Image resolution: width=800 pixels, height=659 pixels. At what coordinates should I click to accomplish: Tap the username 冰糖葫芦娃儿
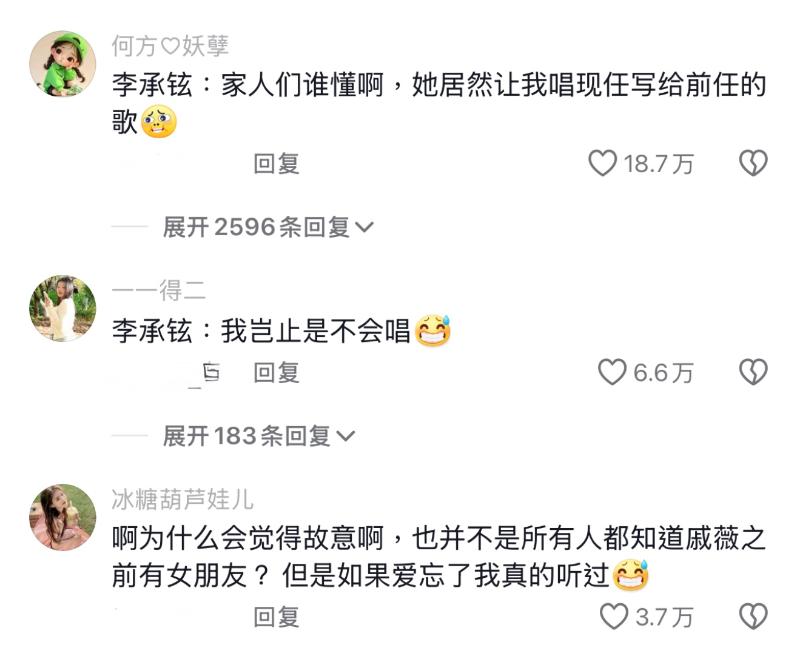coord(182,498)
